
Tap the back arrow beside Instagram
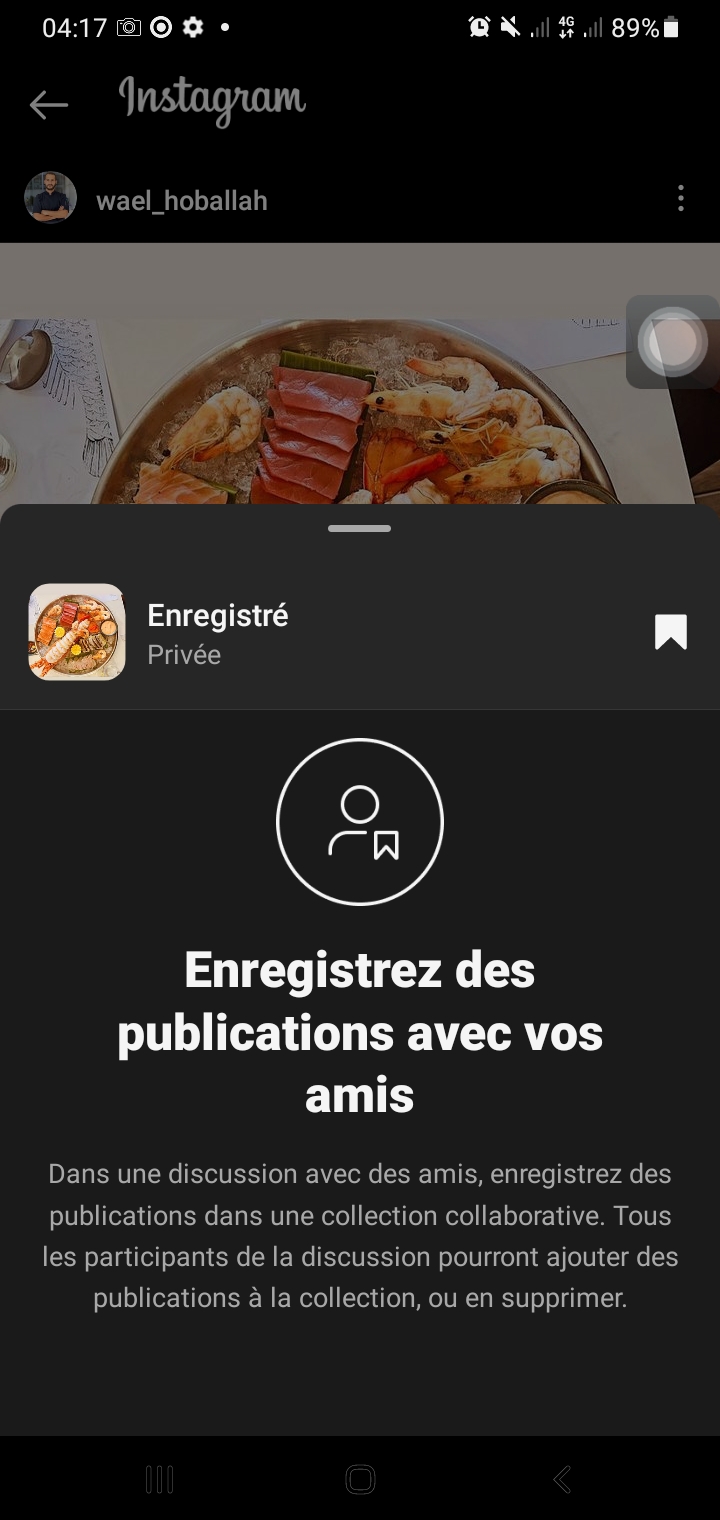(48, 104)
